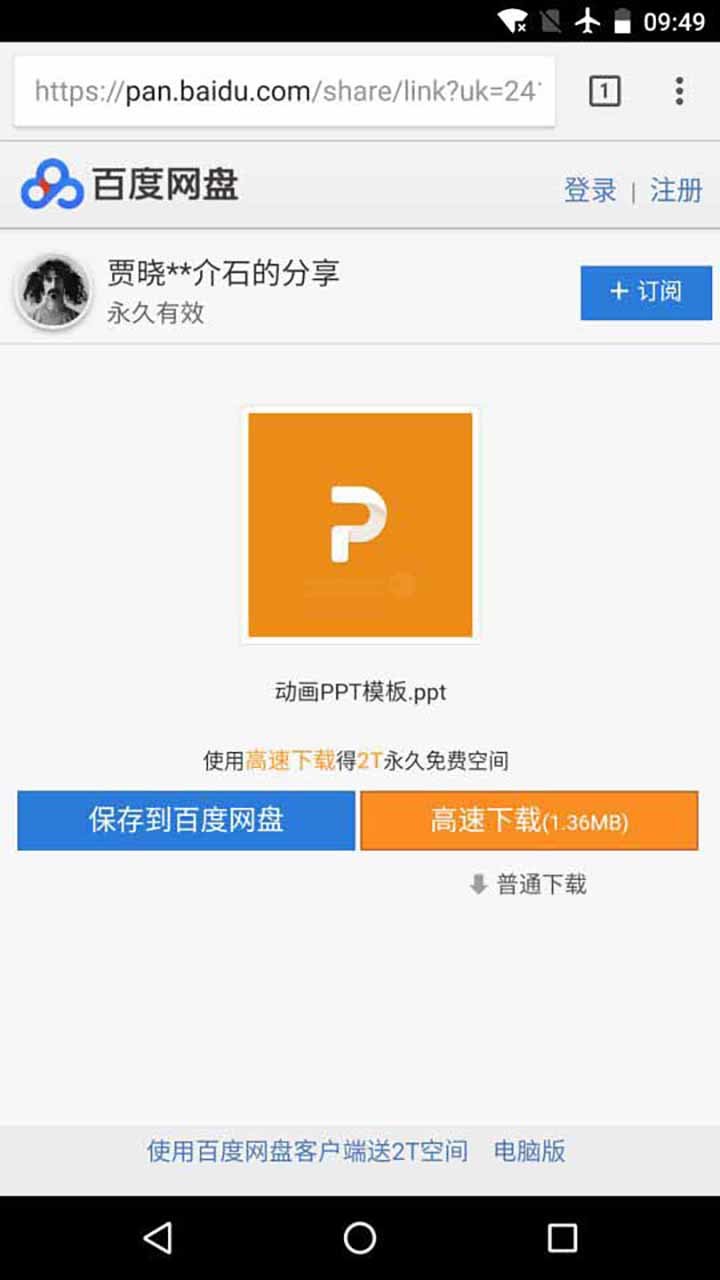This screenshot has width=720, height=1280.
Task: Open the sharer's profile avatar
Action: (x=53, y=291)
